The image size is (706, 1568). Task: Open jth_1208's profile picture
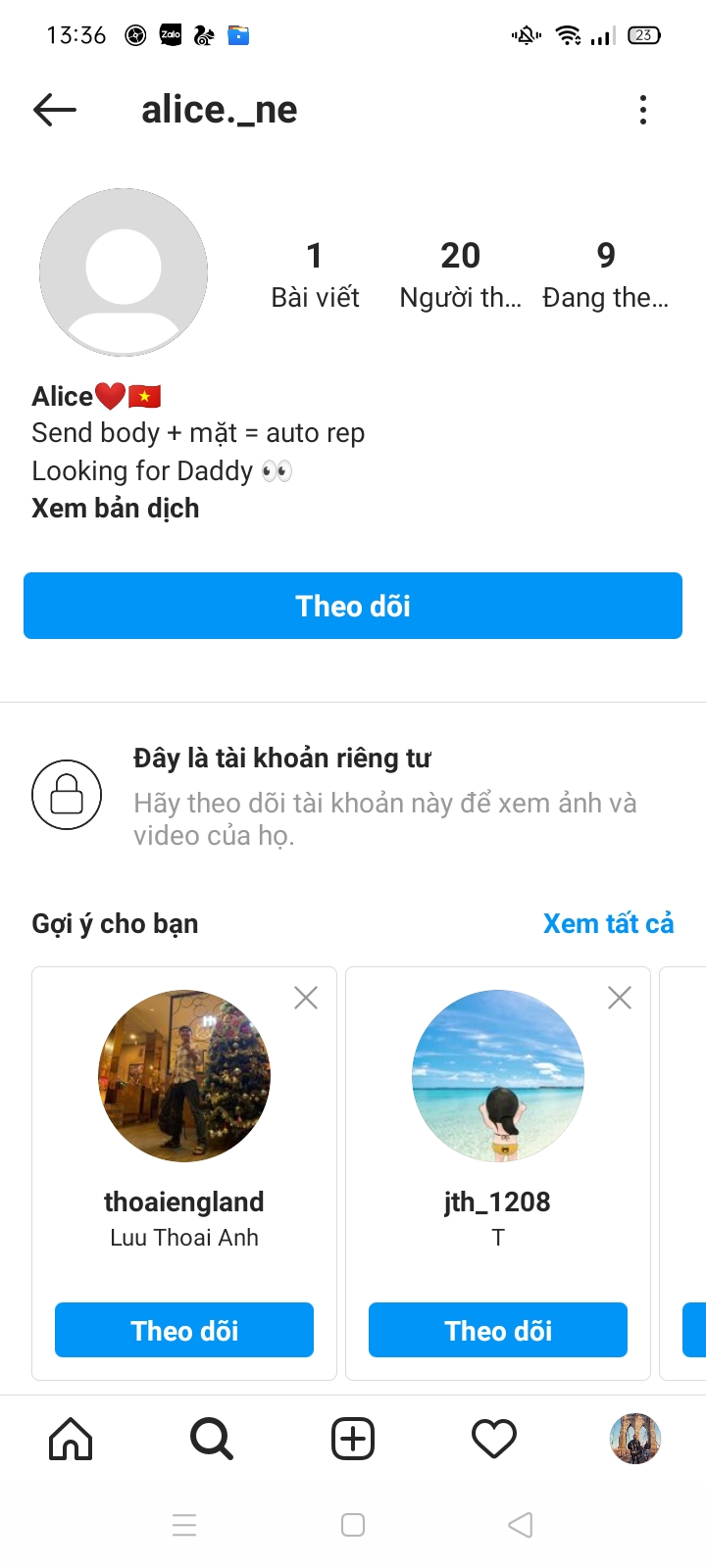pos(498,1076)
